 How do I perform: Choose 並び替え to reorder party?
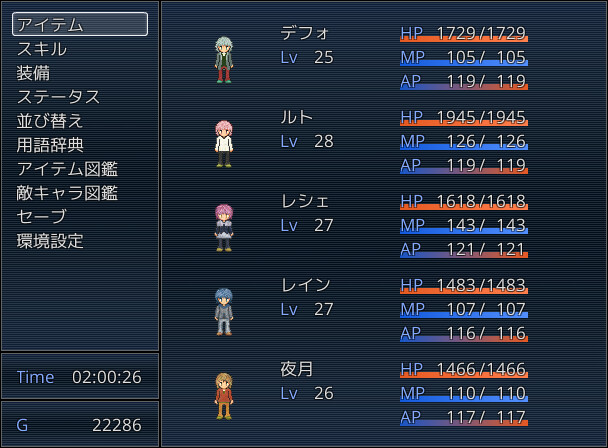(80, 120)
